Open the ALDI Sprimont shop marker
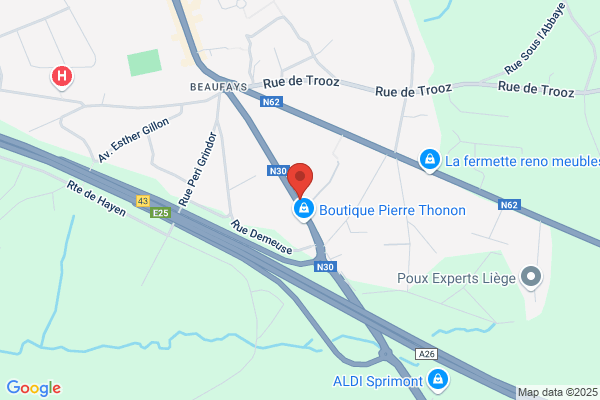 click(x=437, y=379)
